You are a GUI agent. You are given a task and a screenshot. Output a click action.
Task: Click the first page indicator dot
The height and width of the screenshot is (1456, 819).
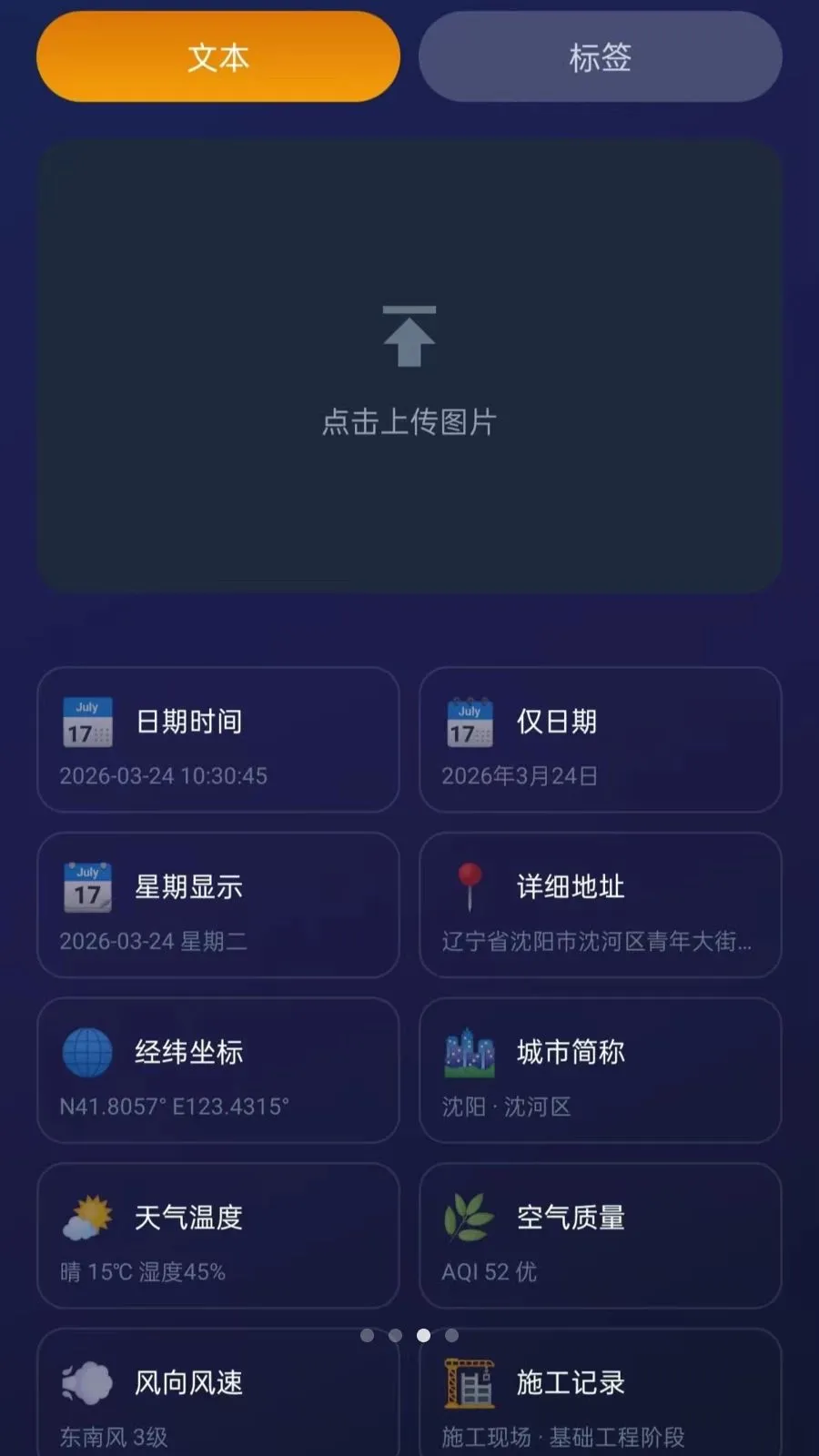[368, 1335]
